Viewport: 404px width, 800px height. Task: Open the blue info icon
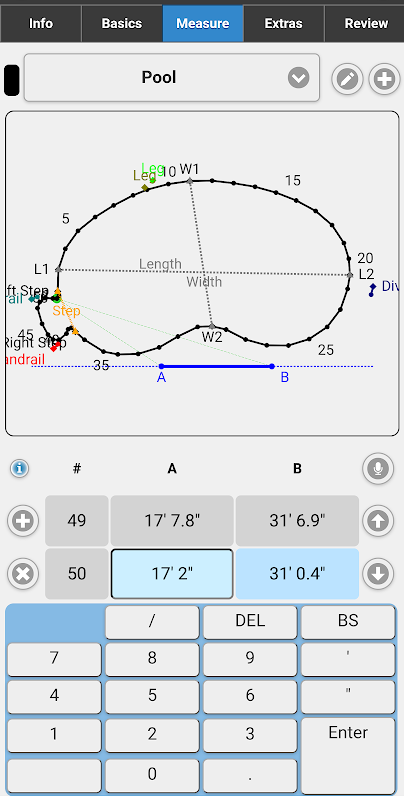[19, 468]
